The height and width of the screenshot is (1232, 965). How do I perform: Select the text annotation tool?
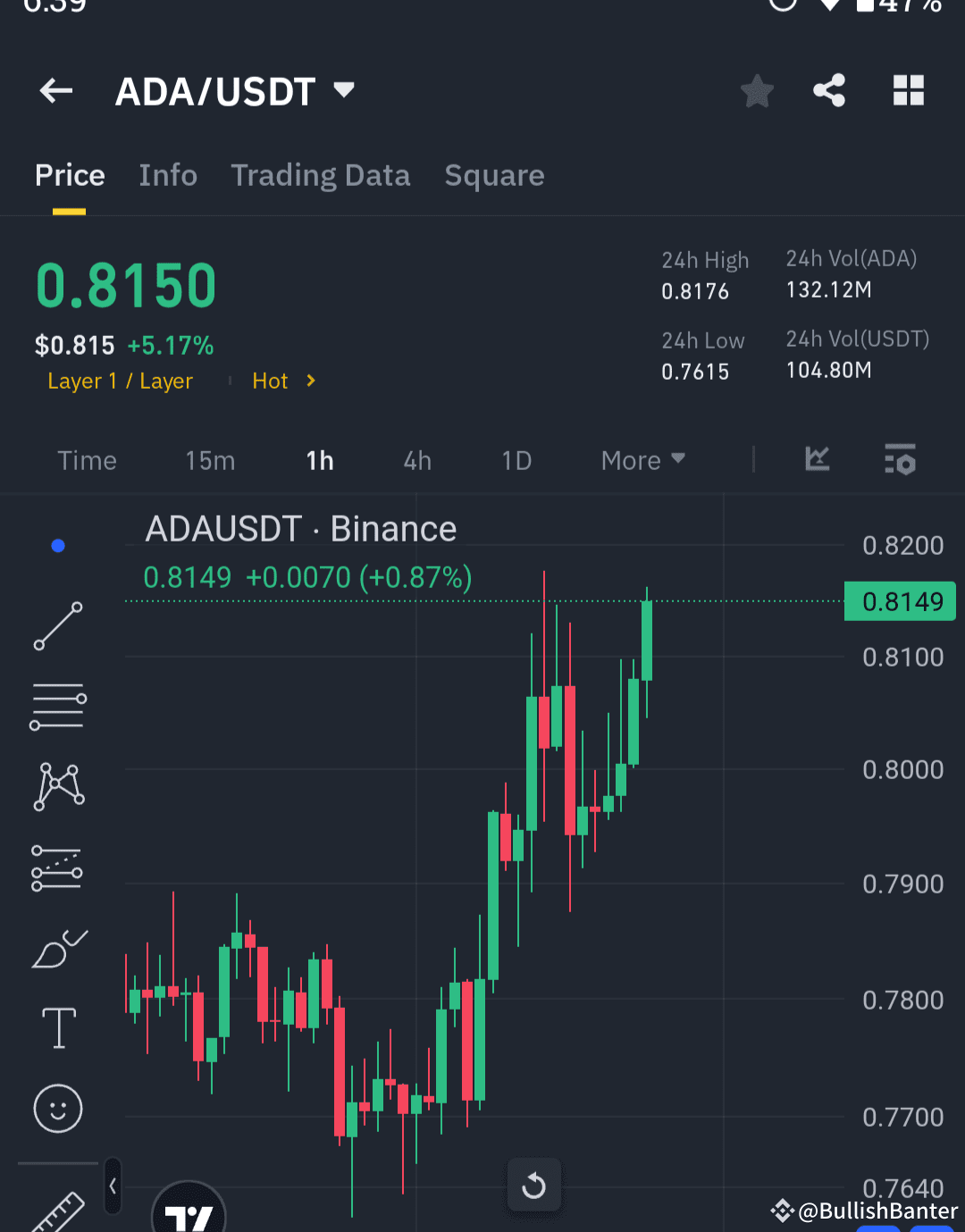tap(57, 1027)
